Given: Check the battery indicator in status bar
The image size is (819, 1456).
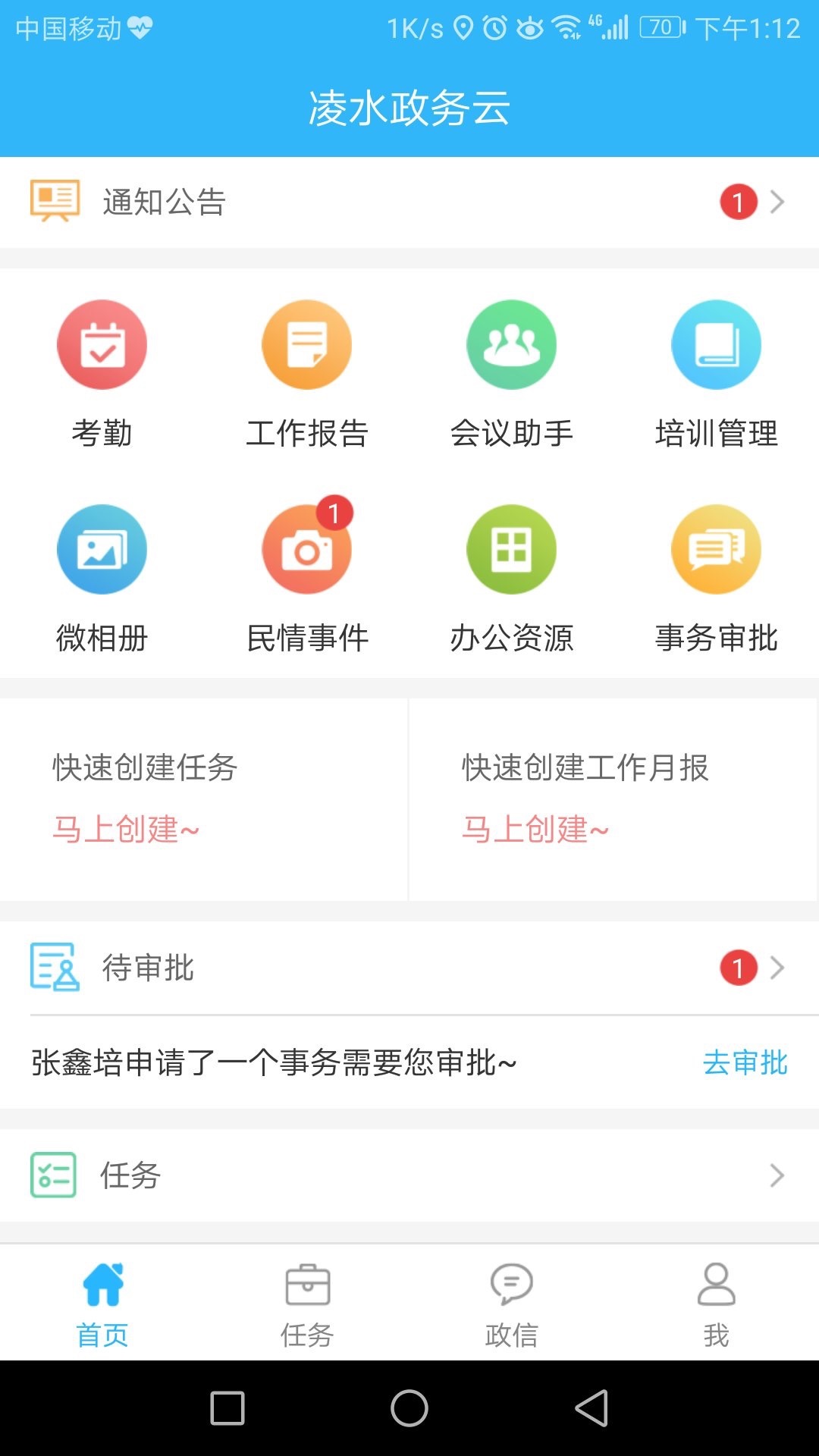Looking at the screenshot, I should click(659, 25).
